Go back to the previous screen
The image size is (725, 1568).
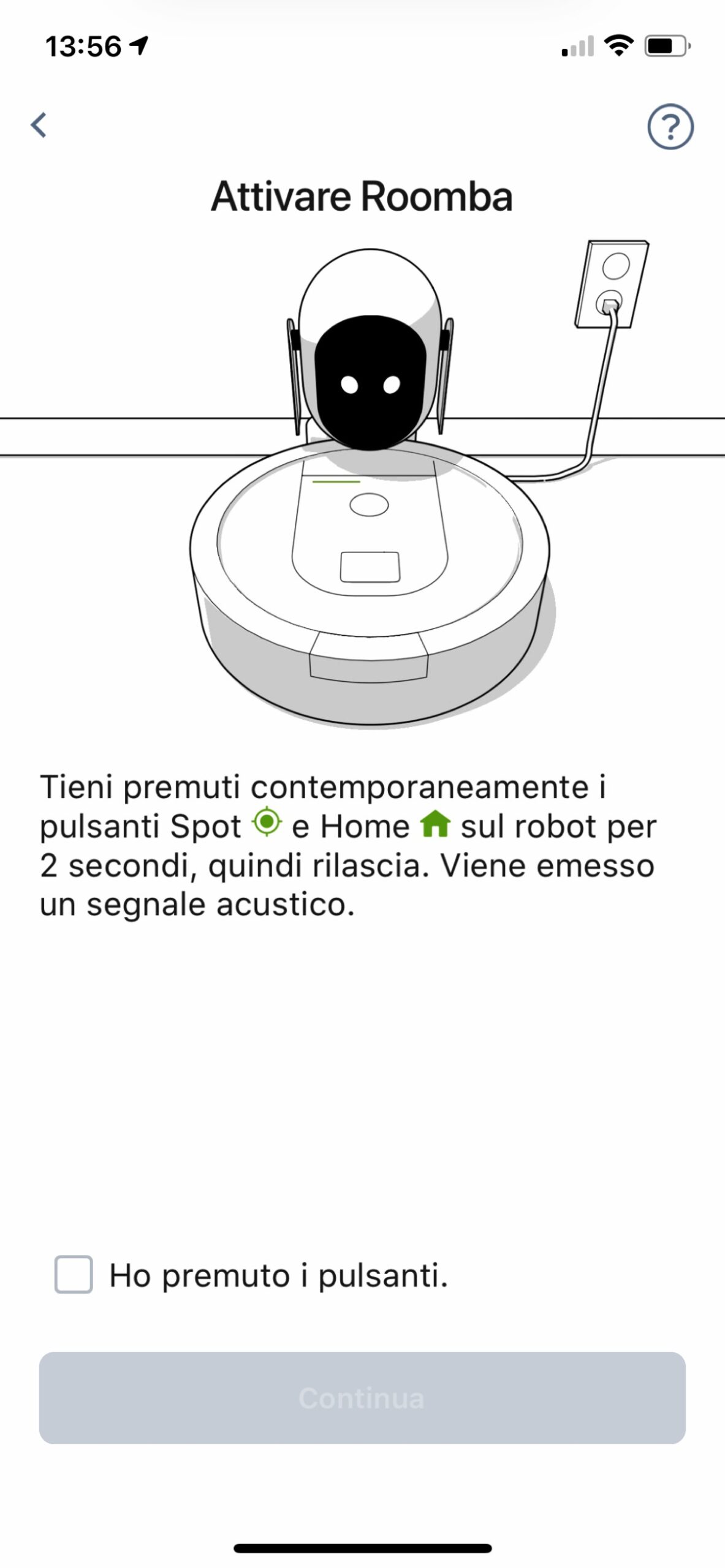(x=39, y=125)
